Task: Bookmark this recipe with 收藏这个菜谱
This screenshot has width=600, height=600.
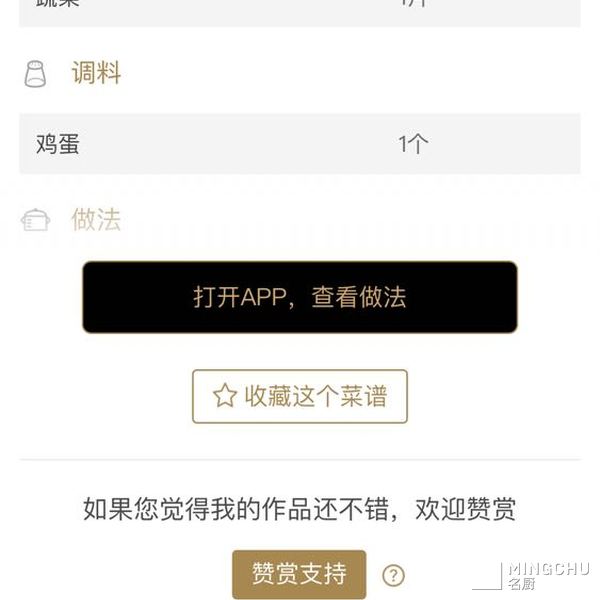Action: click(299, 396)
